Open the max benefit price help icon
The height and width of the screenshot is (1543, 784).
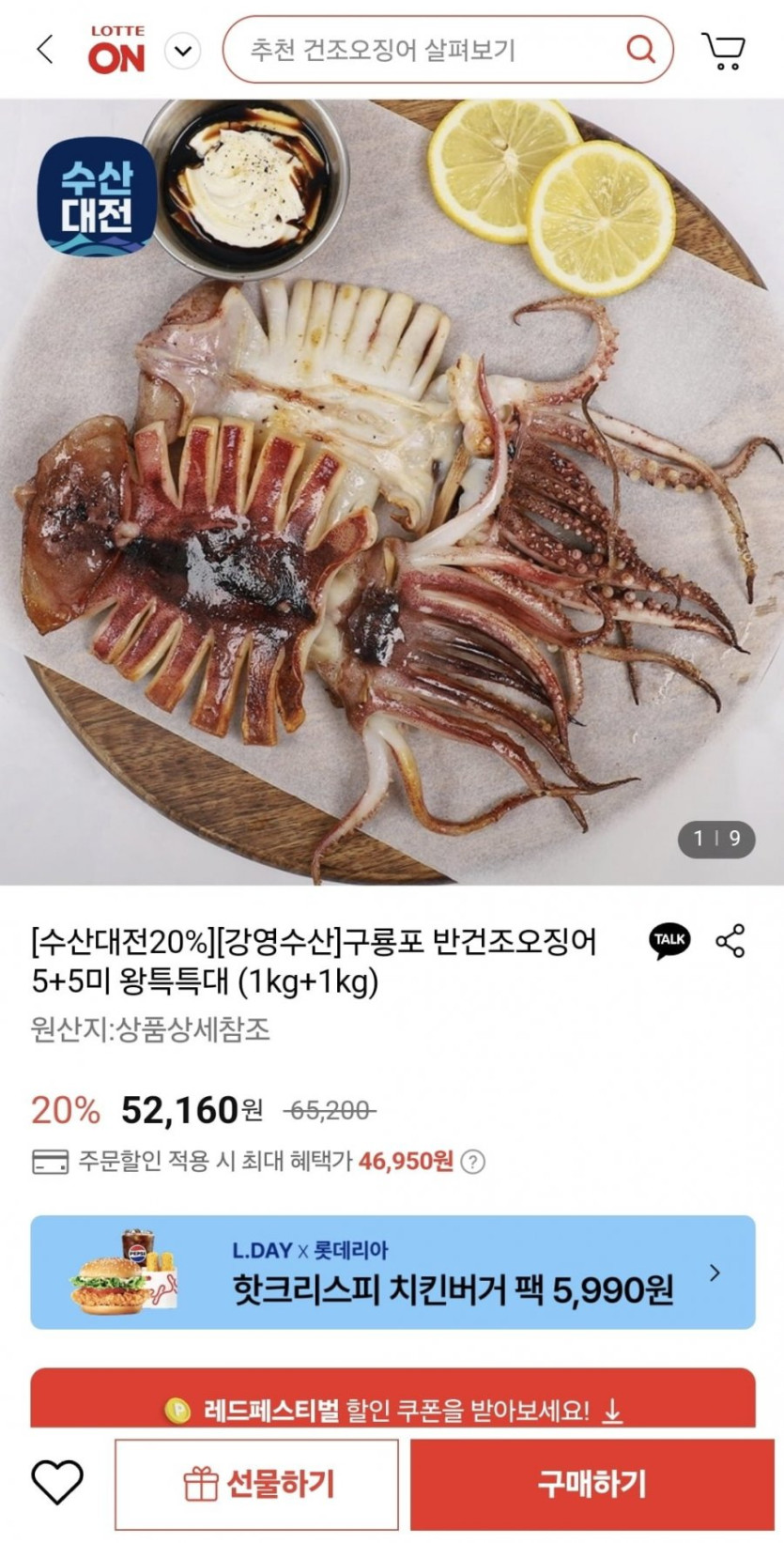(x=474, y=1162)
